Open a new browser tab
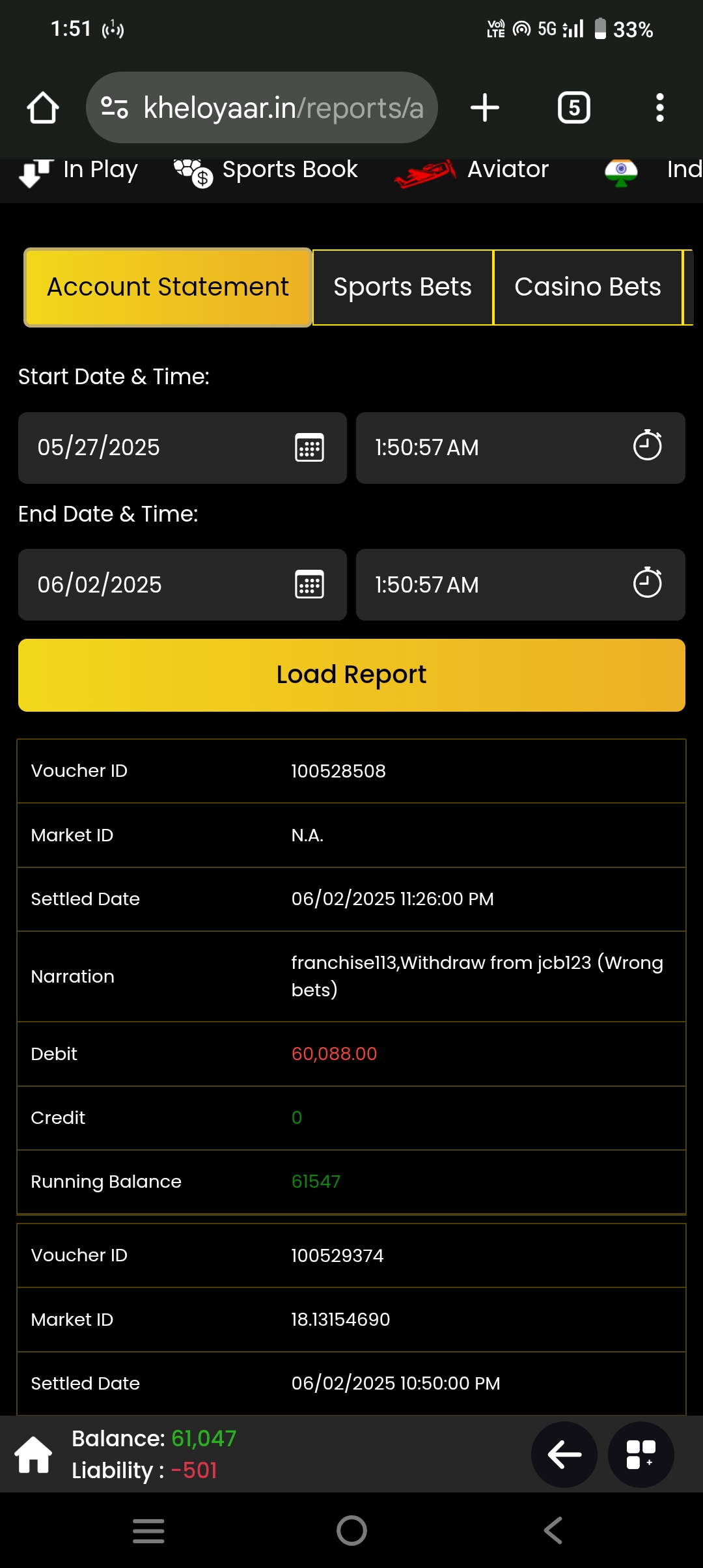 pyautogui.click(x=485, y=107)
